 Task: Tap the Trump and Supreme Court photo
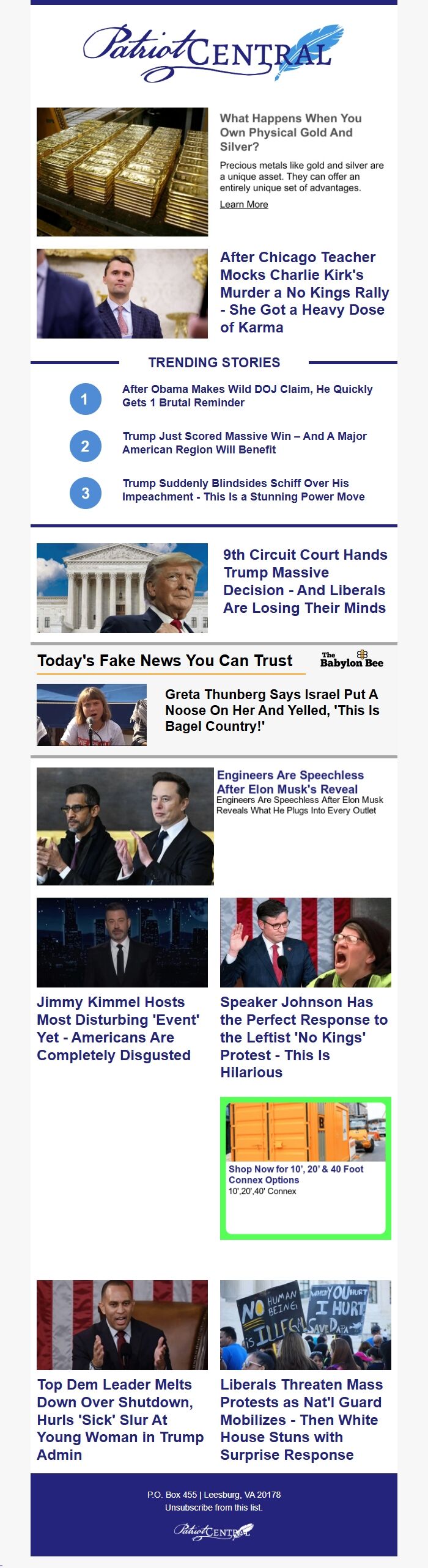pos(122,588)
